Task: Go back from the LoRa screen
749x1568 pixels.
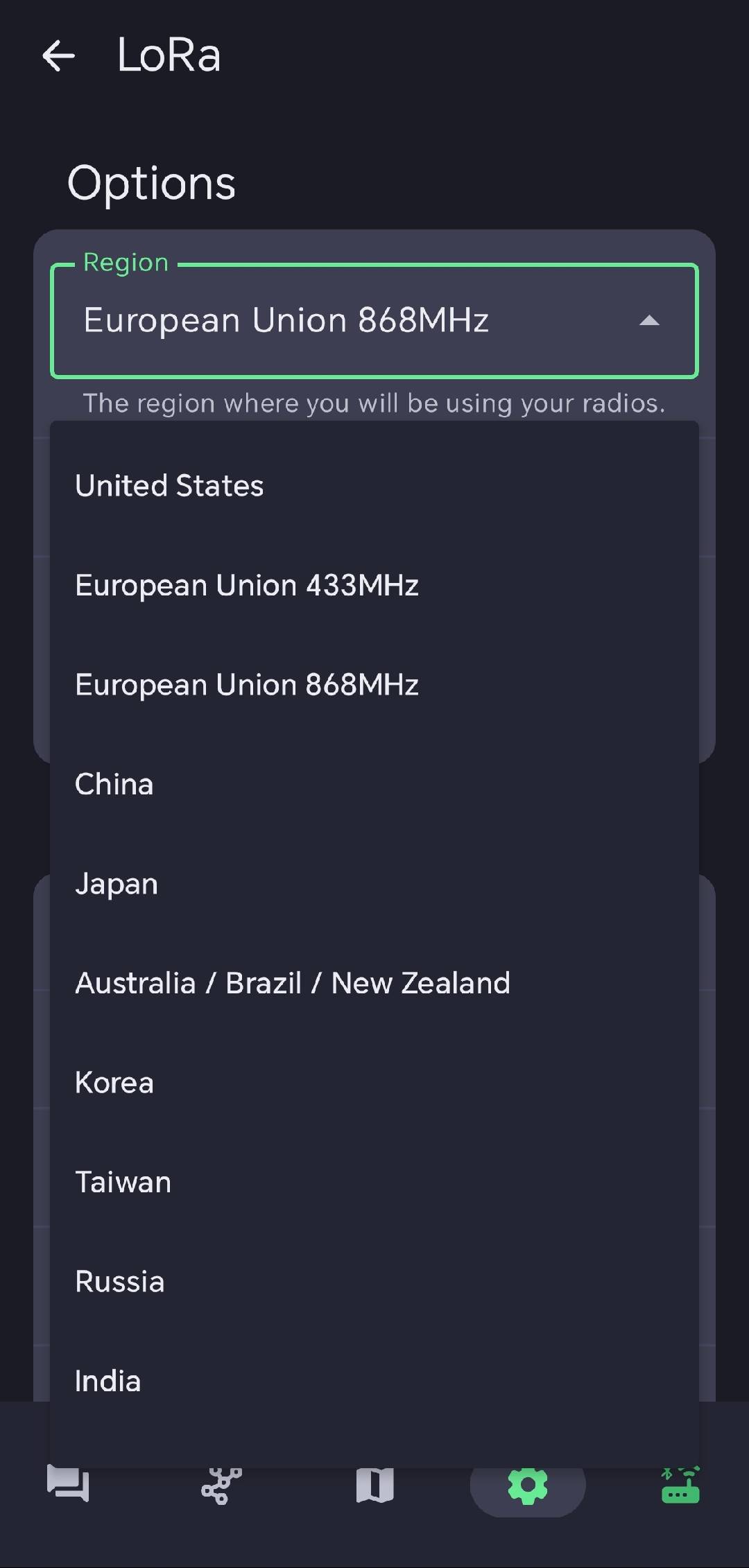Action: pos(58,55)
